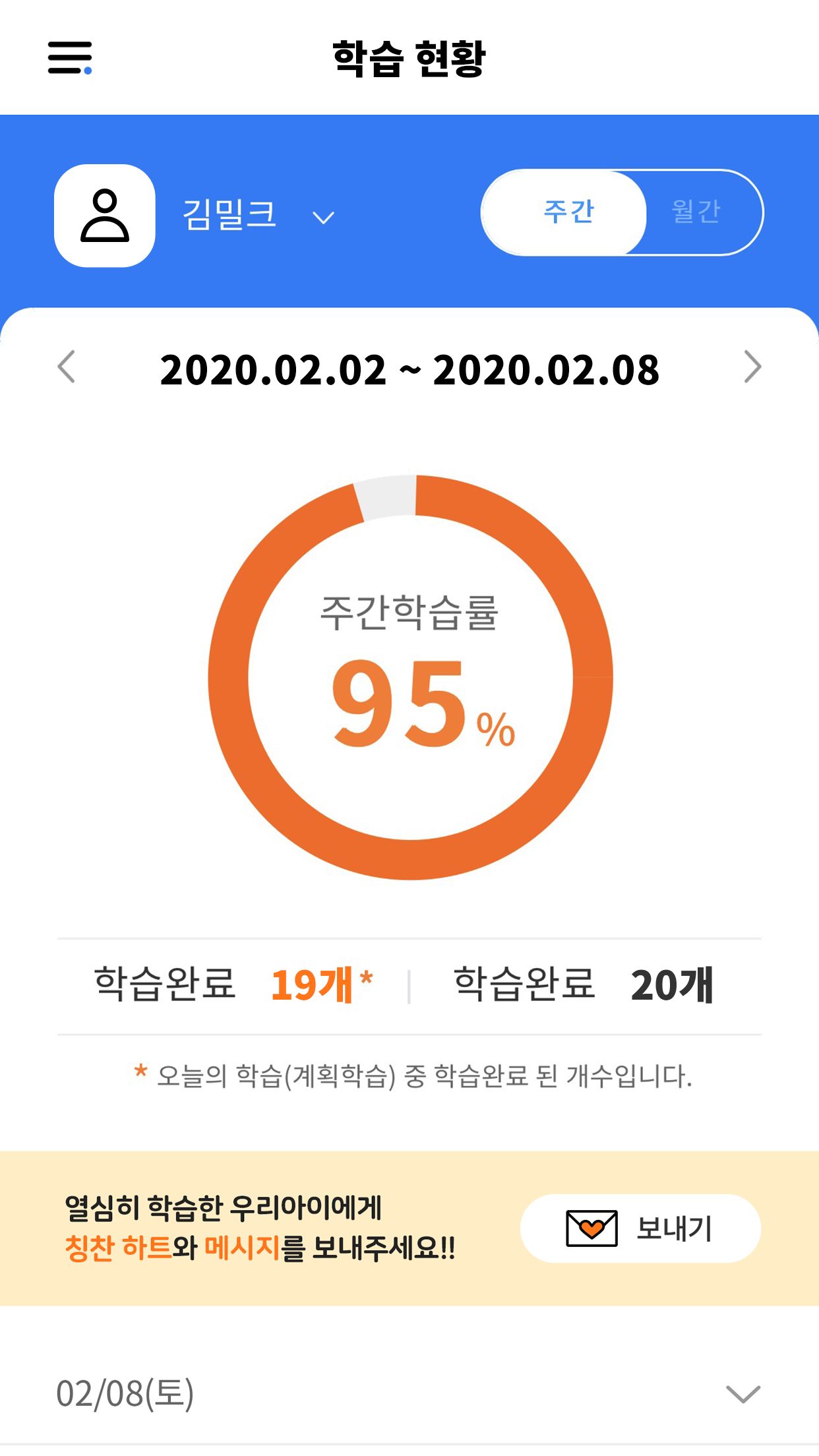Select the 학습 현황 title tab
The width and height of the screenshot is (819, 1456).
pos(409,59)
